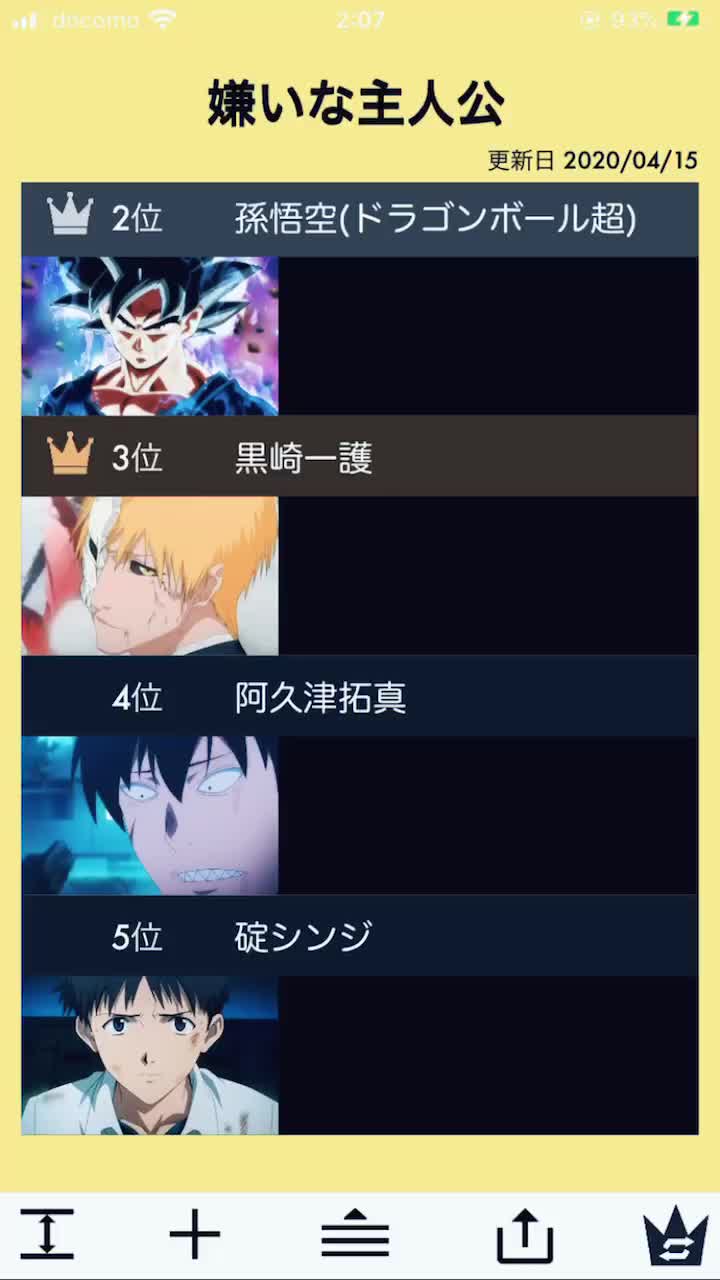Edit the 嫌いな主人公 ranking title
Viewport: 720px width, 1280px height.
coord(356,105)
